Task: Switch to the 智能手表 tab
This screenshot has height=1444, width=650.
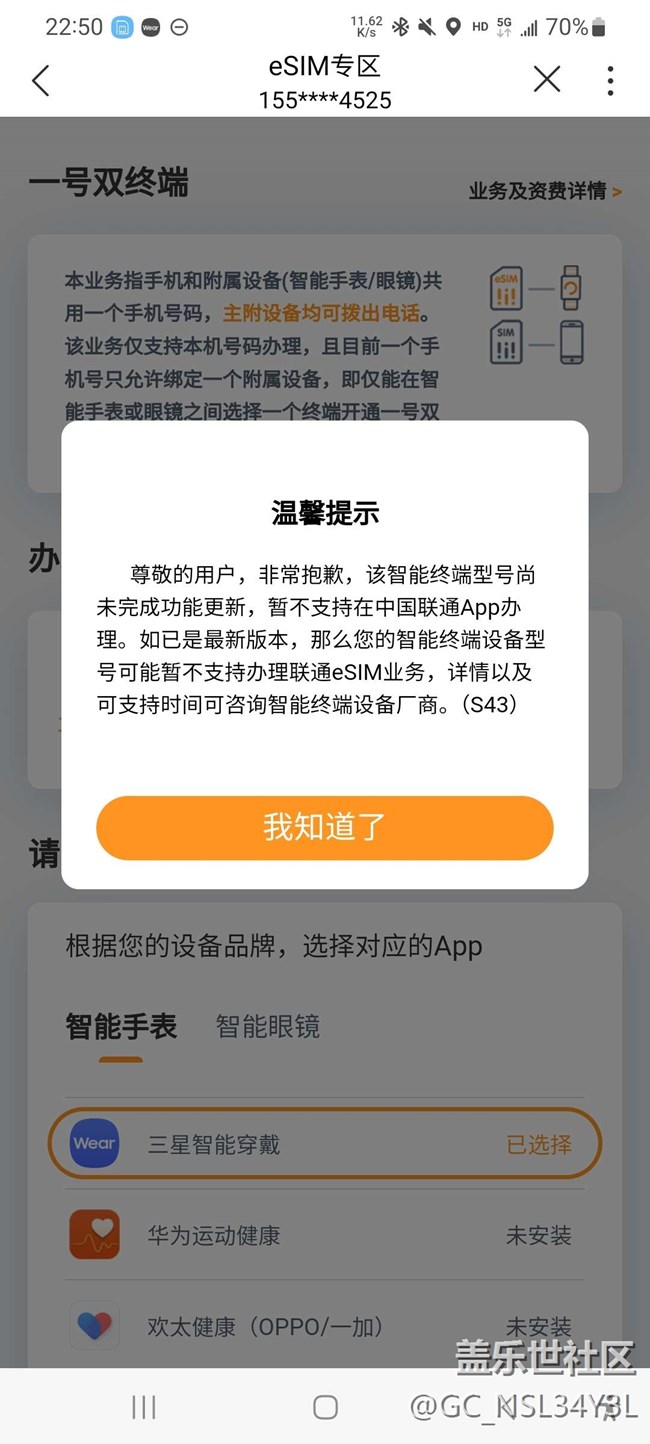Action: point(121,1026)
